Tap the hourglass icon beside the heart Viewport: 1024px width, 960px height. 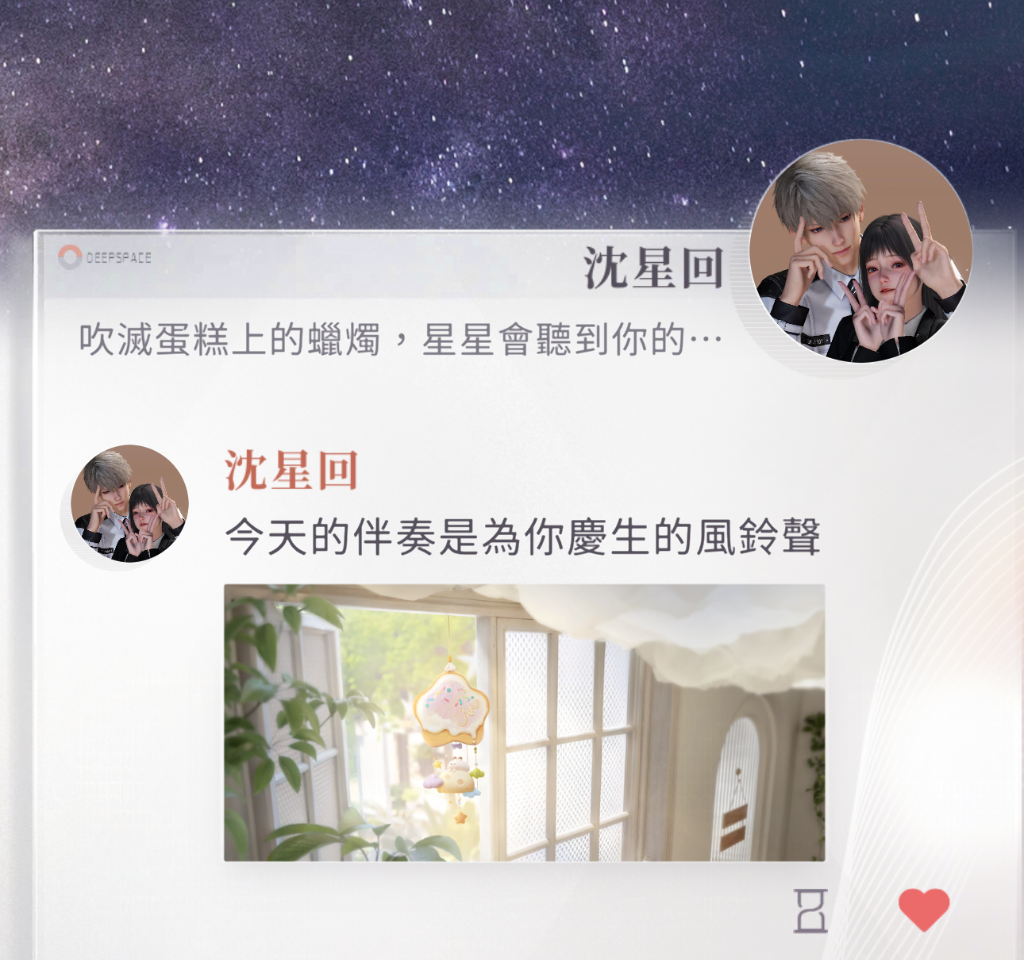click(810, 910)
